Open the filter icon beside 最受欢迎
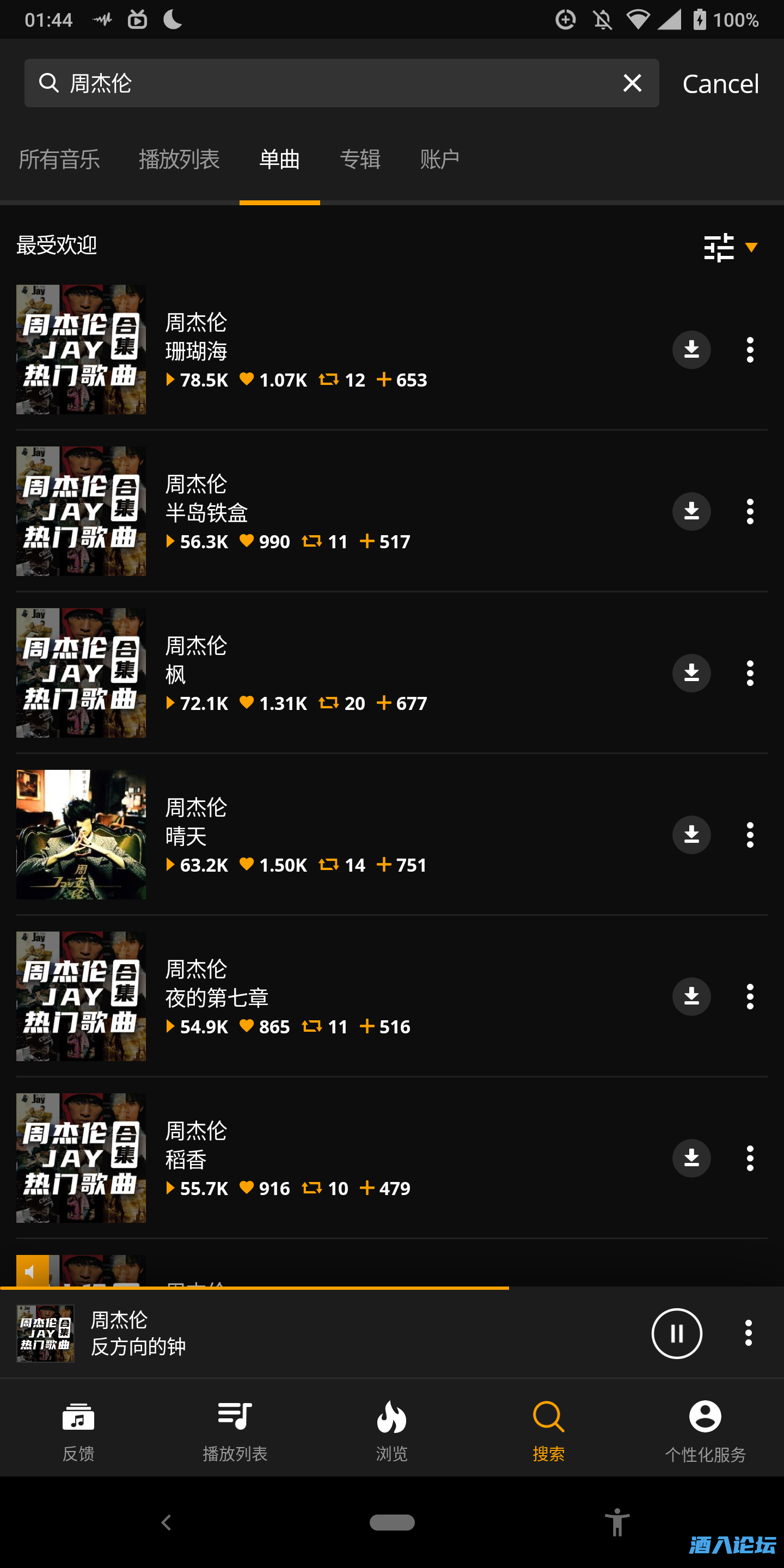 (x=719, y=246)
